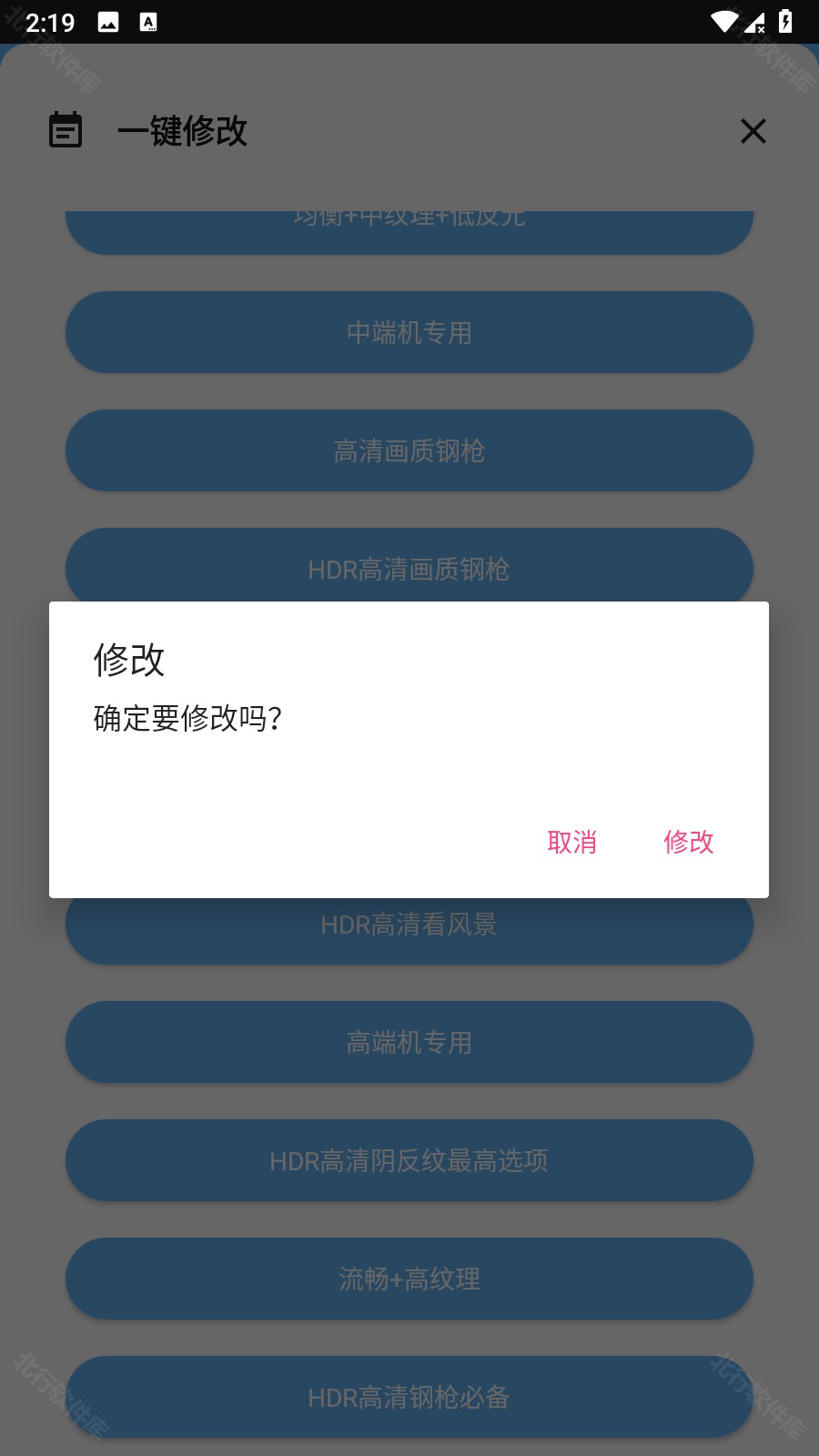Apply HDR高清钢枪必备 preset
The image size is (819, 1456).
click(x=409, y=1398)
